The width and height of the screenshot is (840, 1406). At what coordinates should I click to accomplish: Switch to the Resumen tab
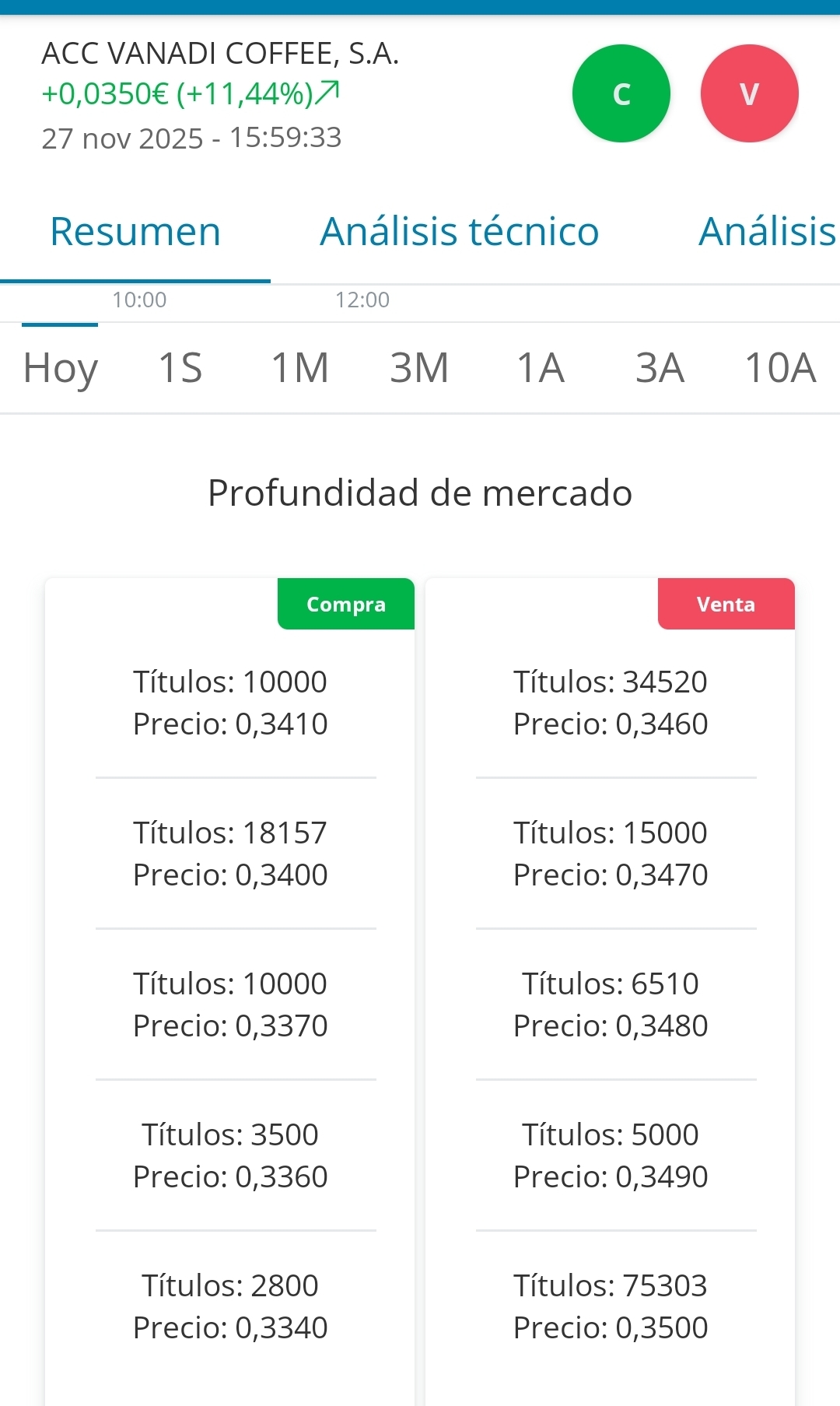pyautogui.click(x=135, y=232)
